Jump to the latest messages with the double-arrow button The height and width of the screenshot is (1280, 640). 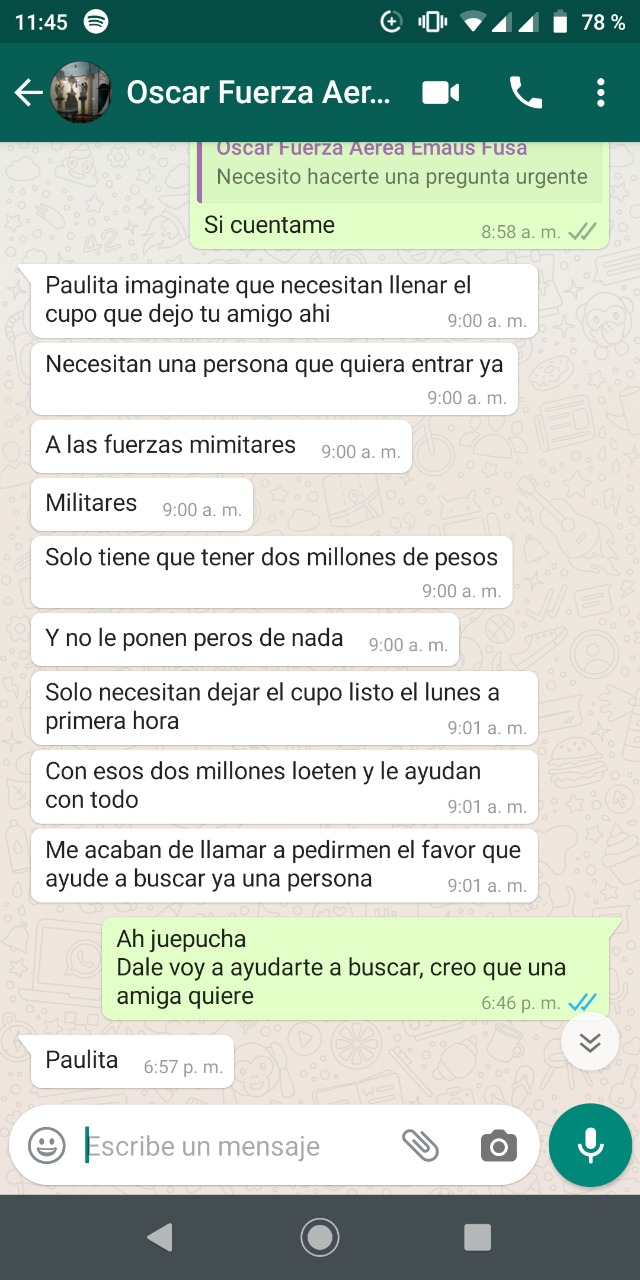point(590,1043)
